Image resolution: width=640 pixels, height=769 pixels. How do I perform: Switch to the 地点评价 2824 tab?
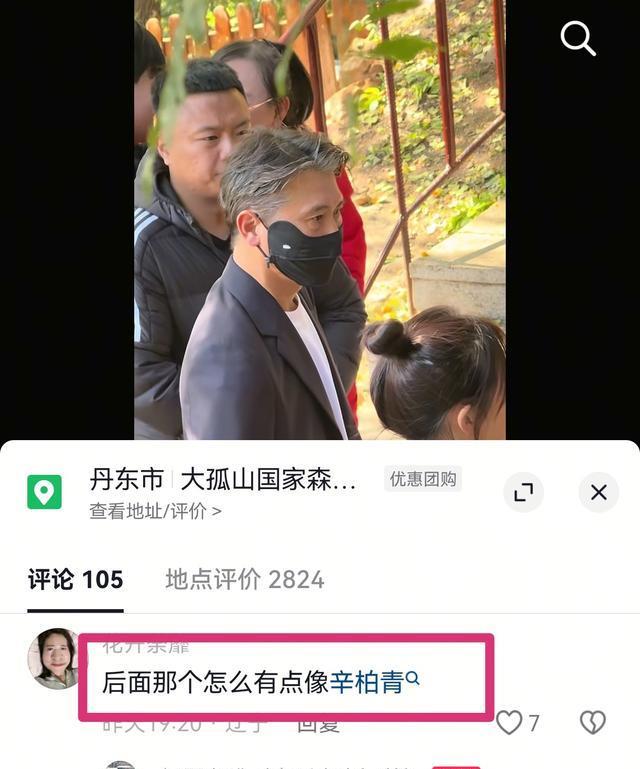244,579
